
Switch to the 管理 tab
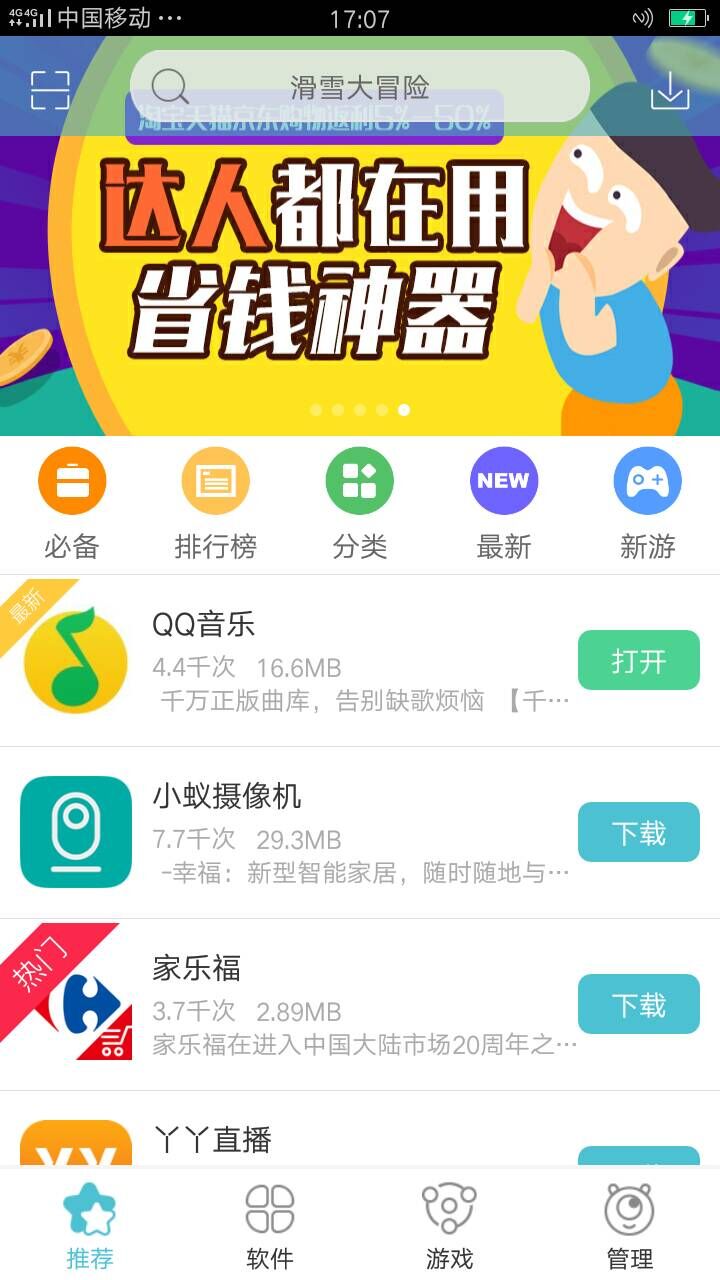coord(630,1227)
